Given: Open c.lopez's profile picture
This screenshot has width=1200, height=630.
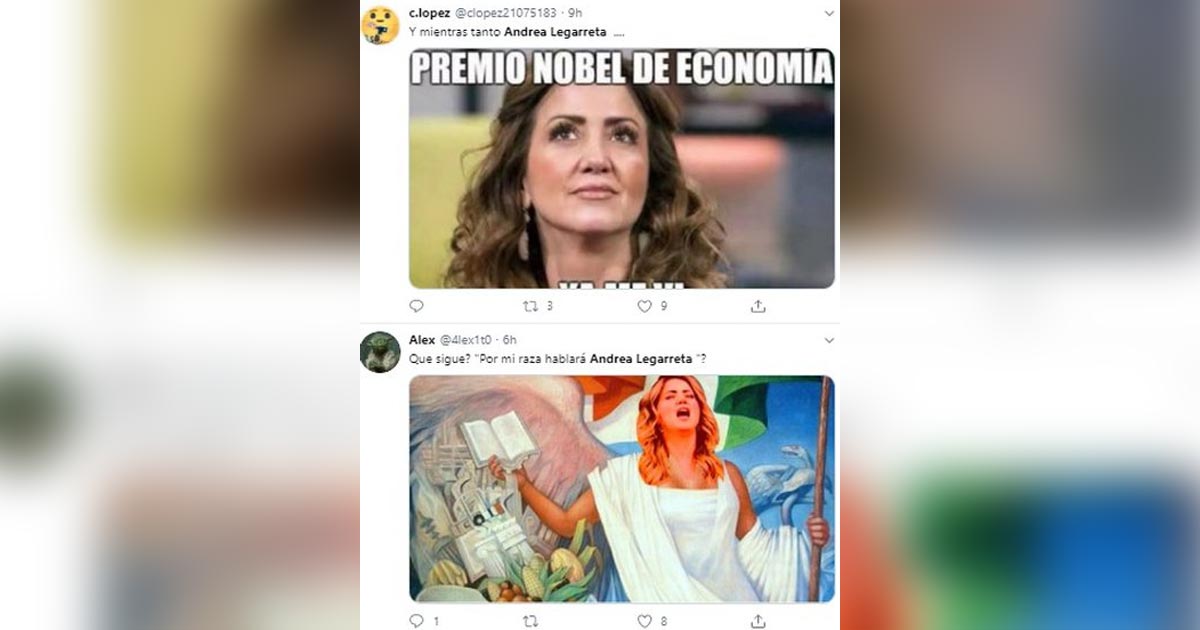Looking at the screenshot, I should (380, 25).
